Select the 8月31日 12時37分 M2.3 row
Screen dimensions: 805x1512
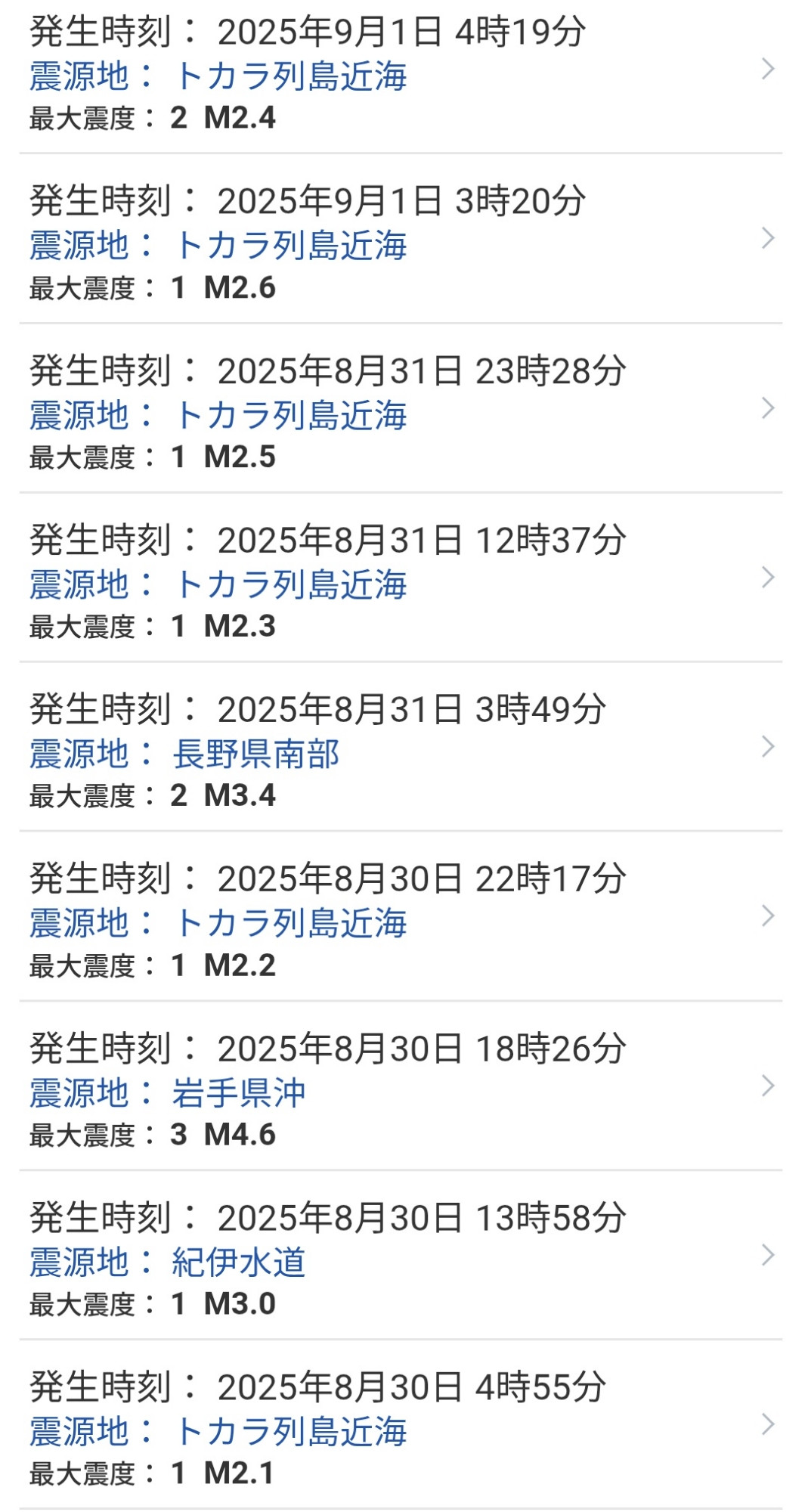coord(401,578)
